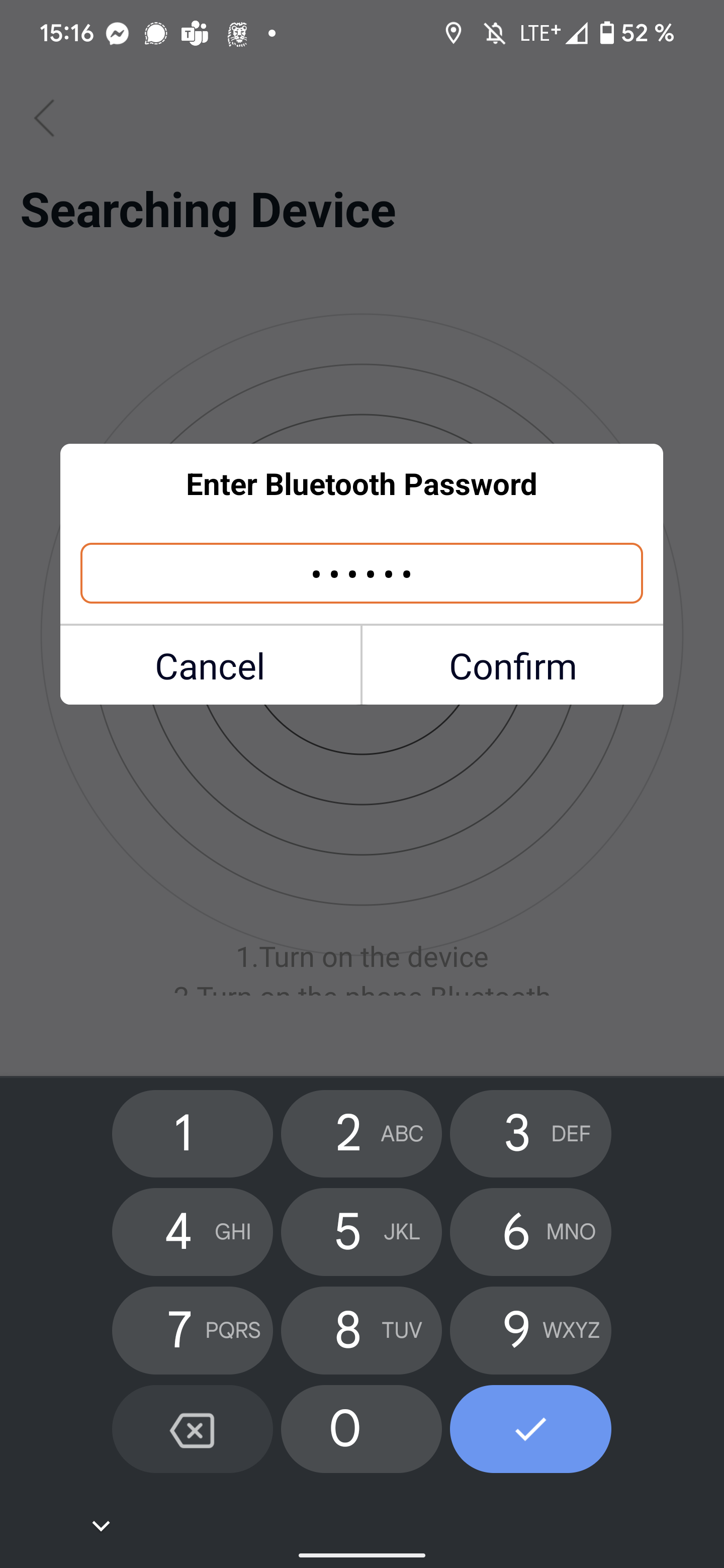Cancel the Bluetooth password dialog

[x=210, y=666]
